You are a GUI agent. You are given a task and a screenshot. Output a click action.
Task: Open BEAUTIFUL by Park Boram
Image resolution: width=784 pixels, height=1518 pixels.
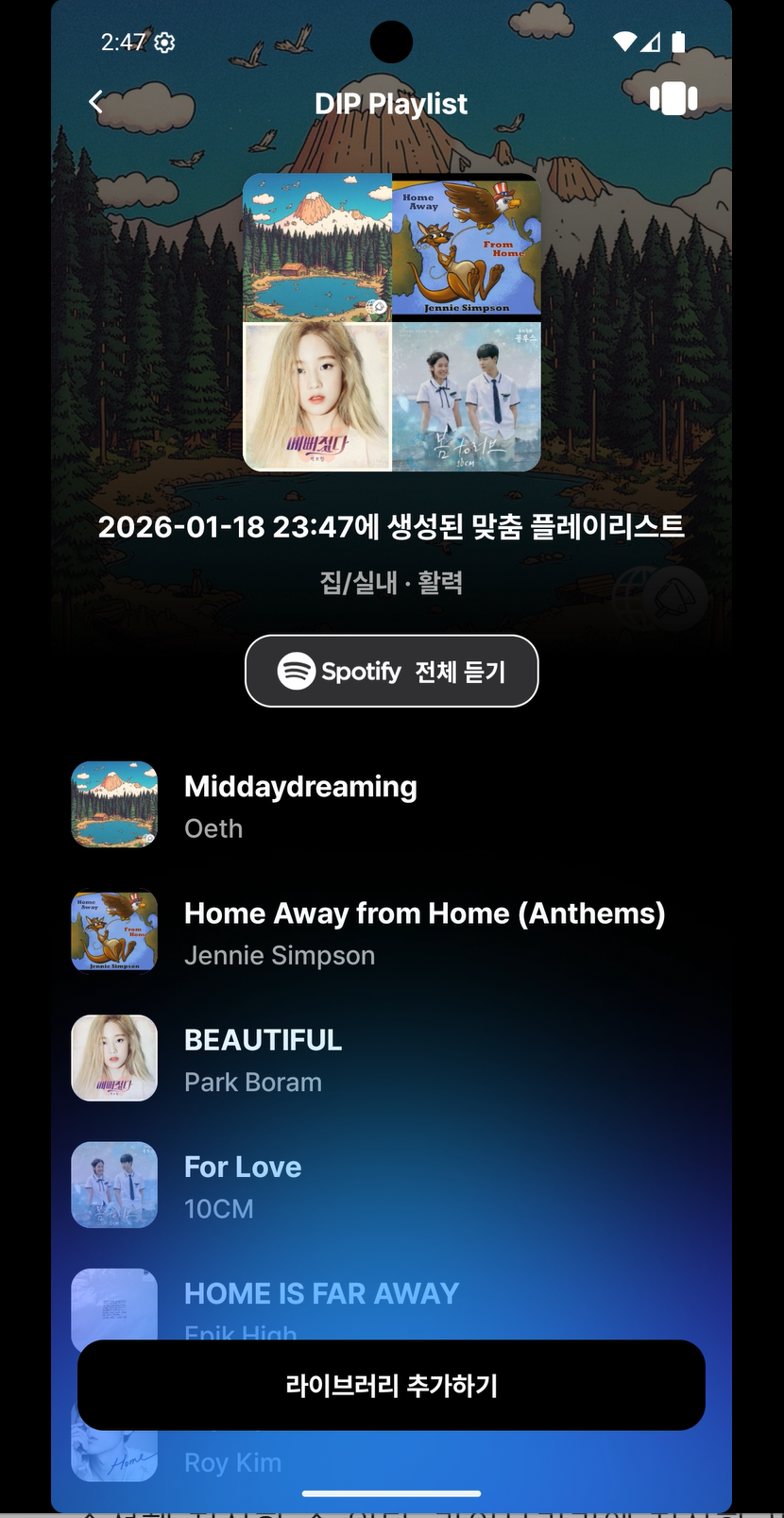click(x=263, y=1059)
